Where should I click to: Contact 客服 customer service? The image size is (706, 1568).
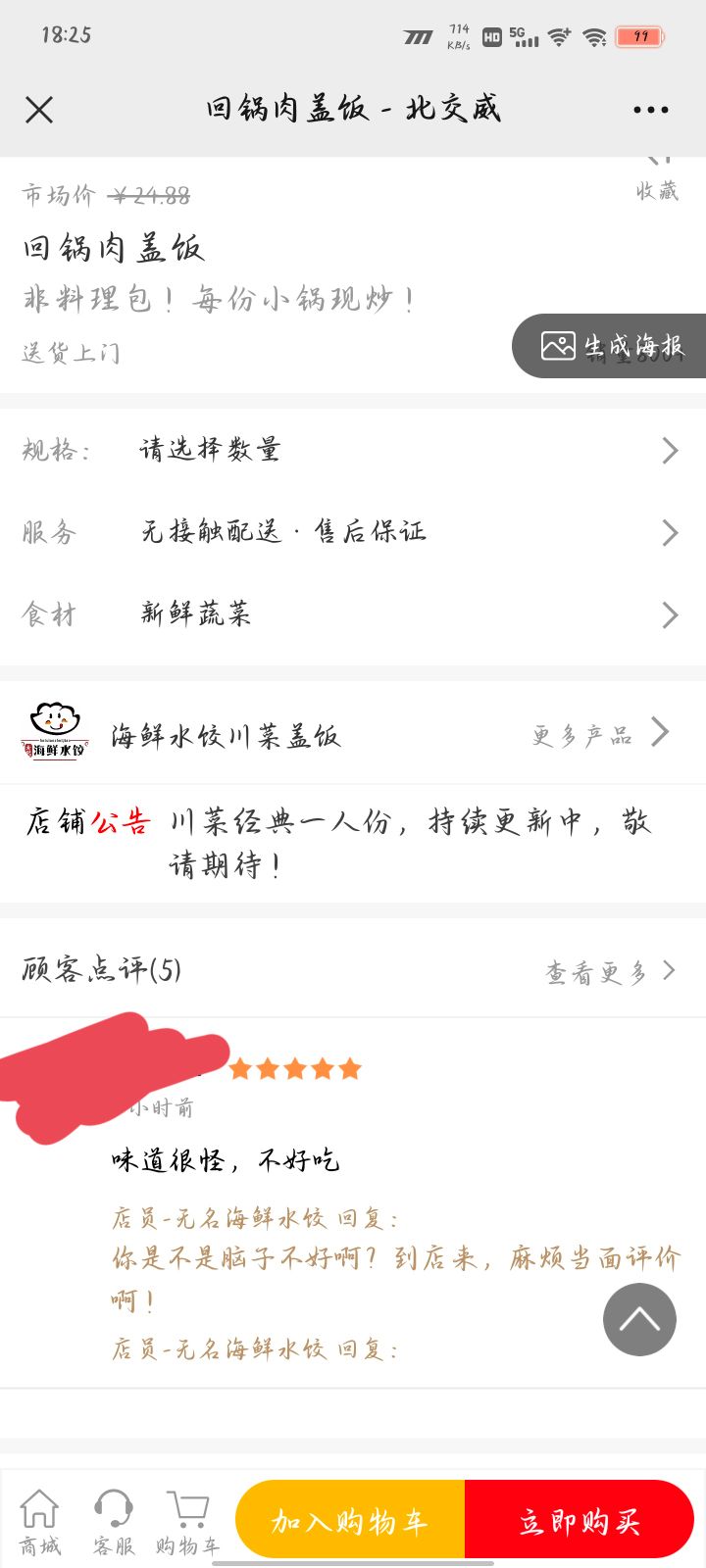coord(114,1522)
